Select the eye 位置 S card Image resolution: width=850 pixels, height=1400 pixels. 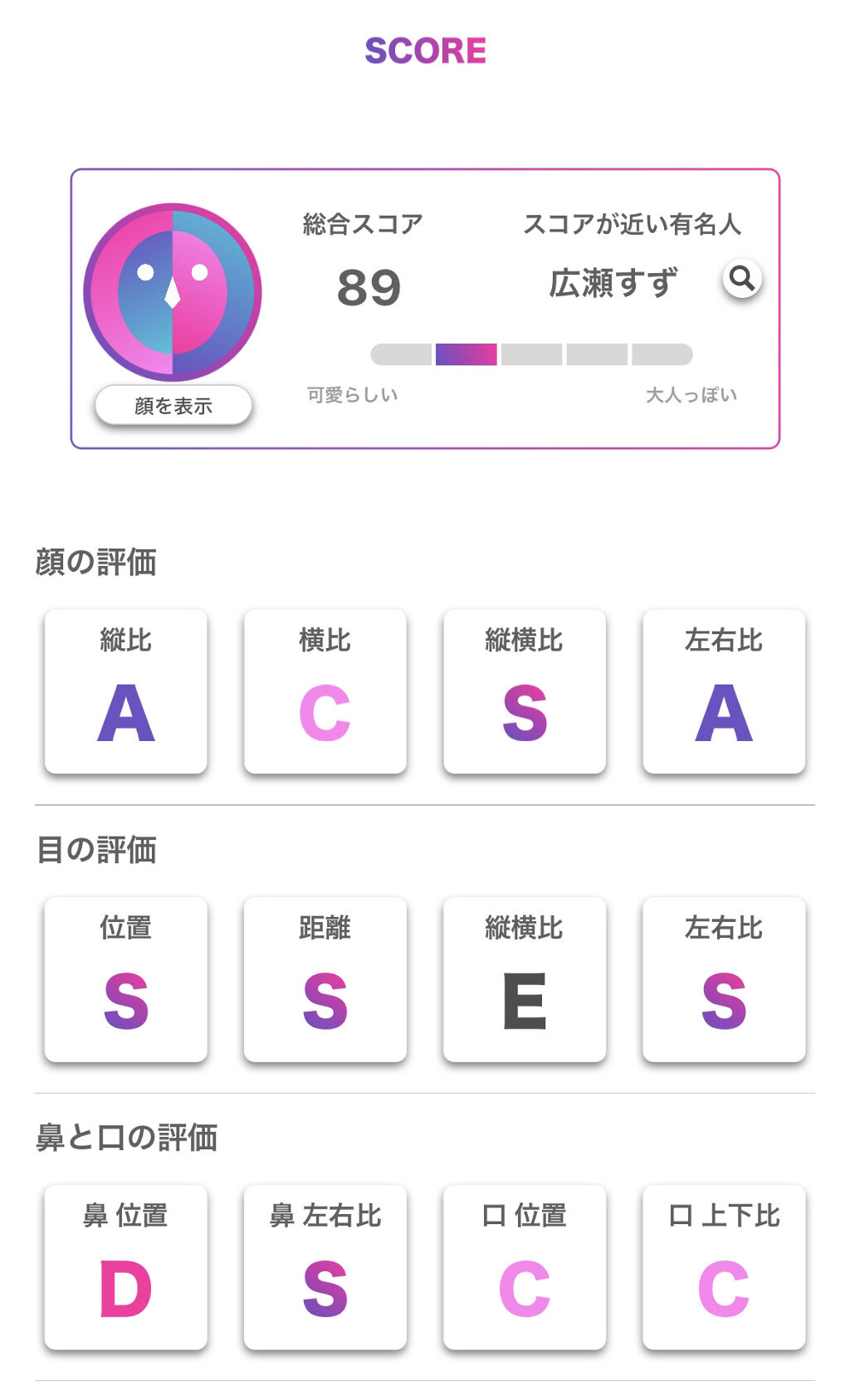tap(125, 979)
